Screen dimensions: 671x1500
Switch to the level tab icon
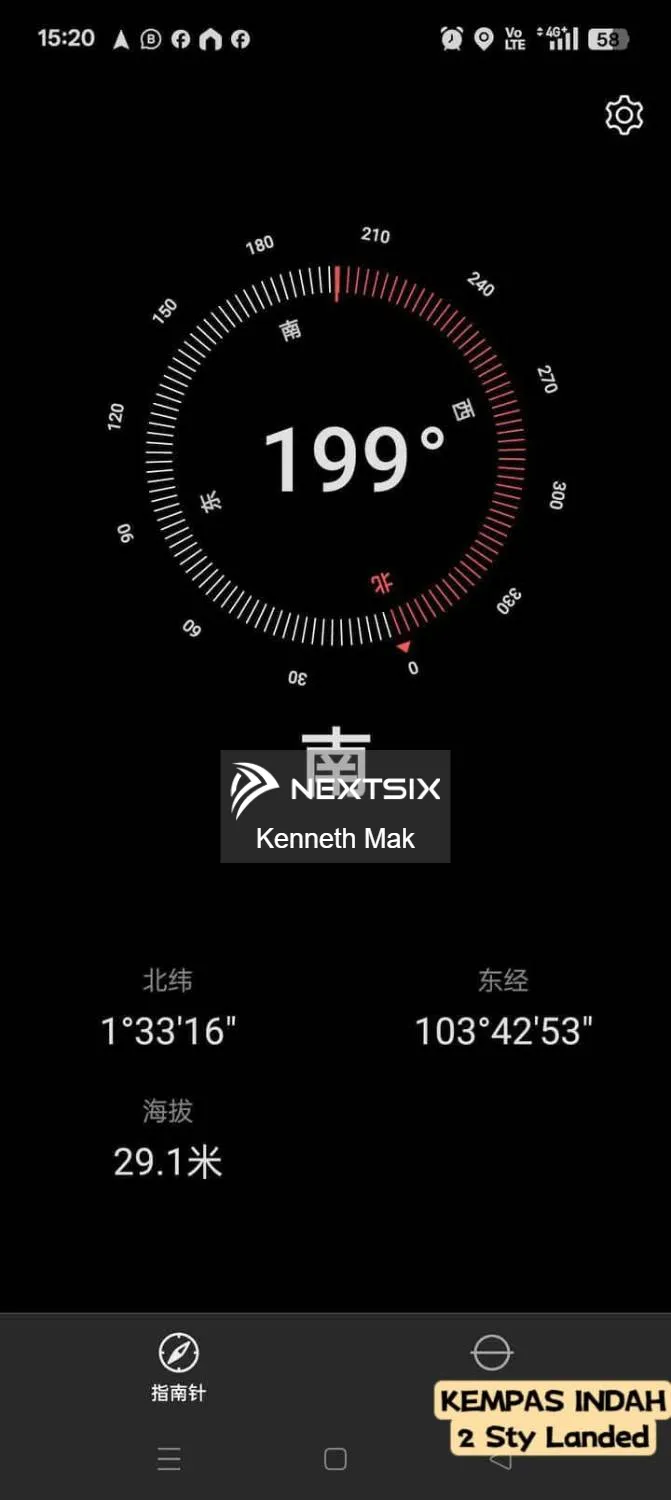point(491,1352)
